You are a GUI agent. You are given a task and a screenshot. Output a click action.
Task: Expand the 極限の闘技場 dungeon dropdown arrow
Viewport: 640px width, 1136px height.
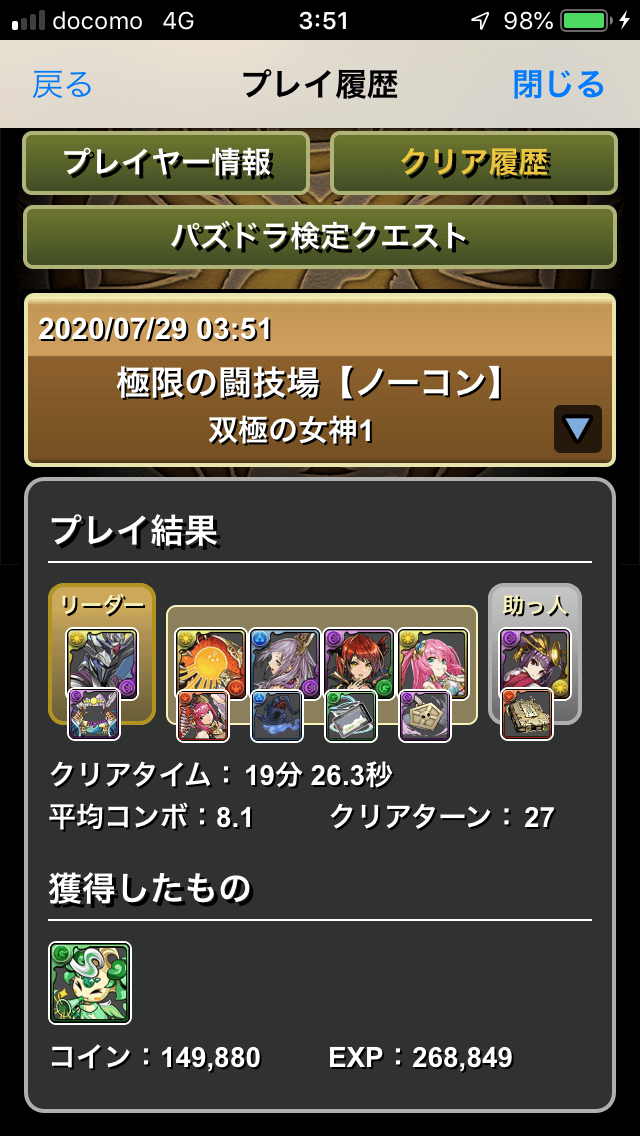577,430
